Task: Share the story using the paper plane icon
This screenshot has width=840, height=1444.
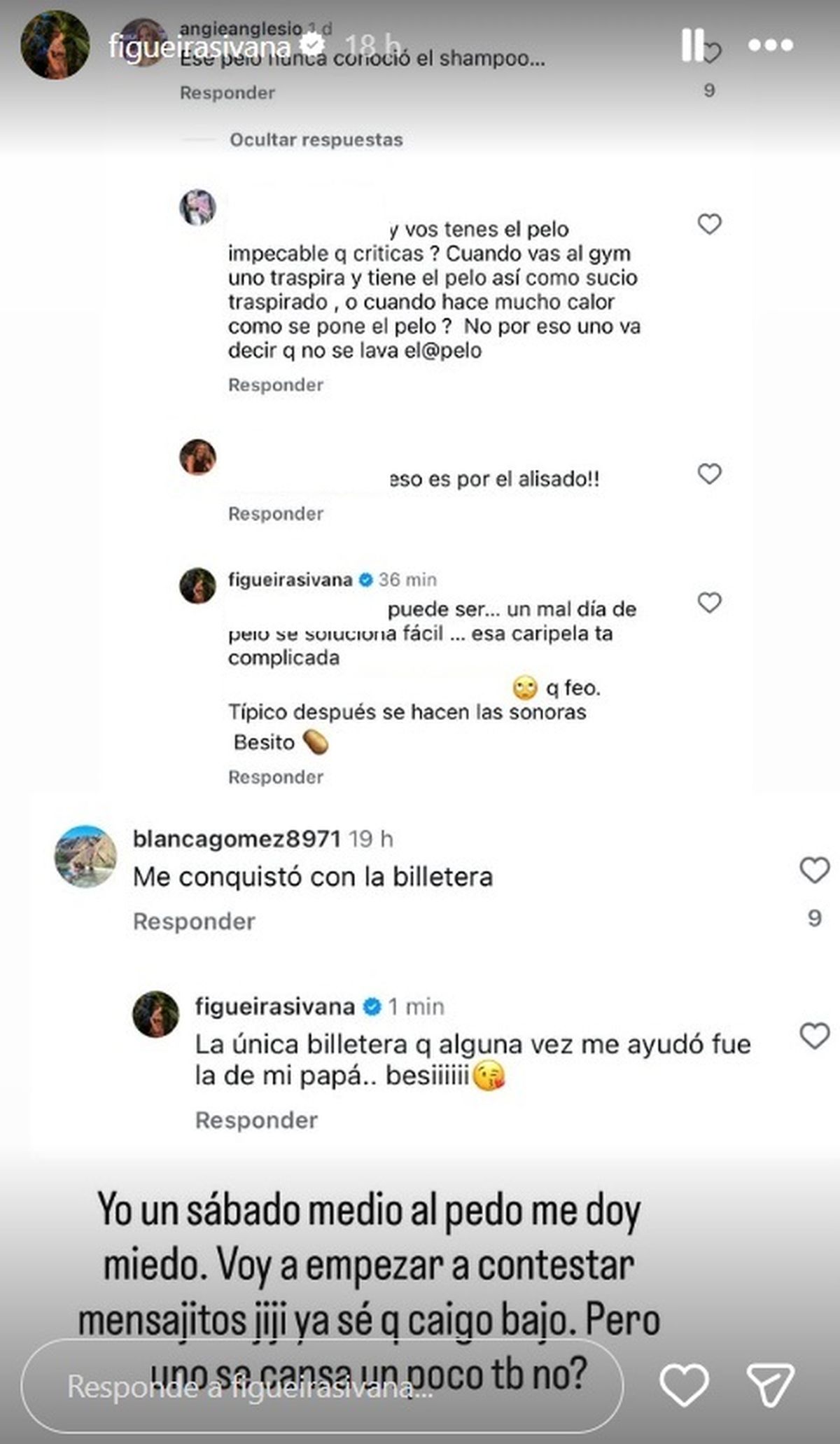Action: pyautogui.click(x=770, y=1385)
